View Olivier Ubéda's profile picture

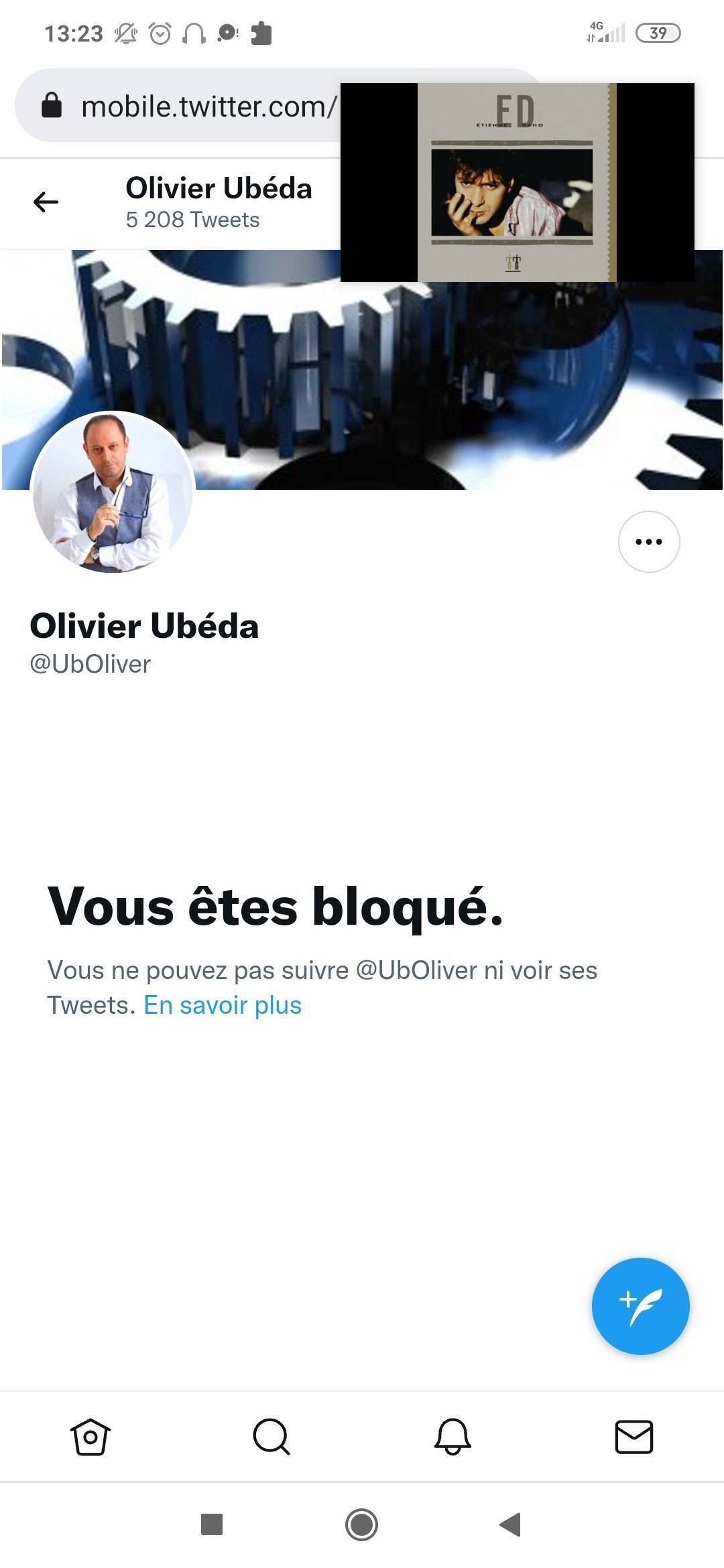coord(113,492)
